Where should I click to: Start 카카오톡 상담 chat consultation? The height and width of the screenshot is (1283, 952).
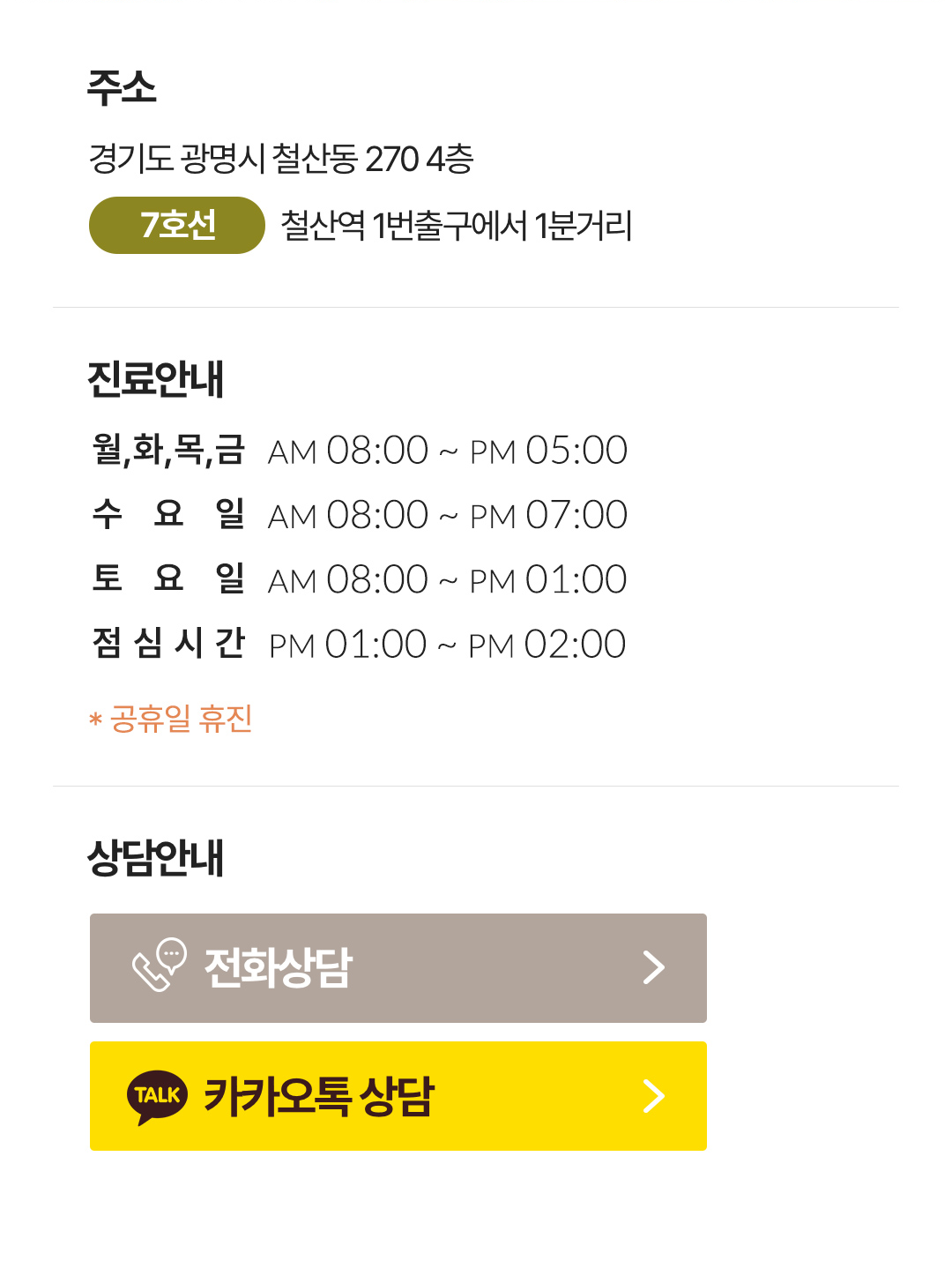point(398,1095)
